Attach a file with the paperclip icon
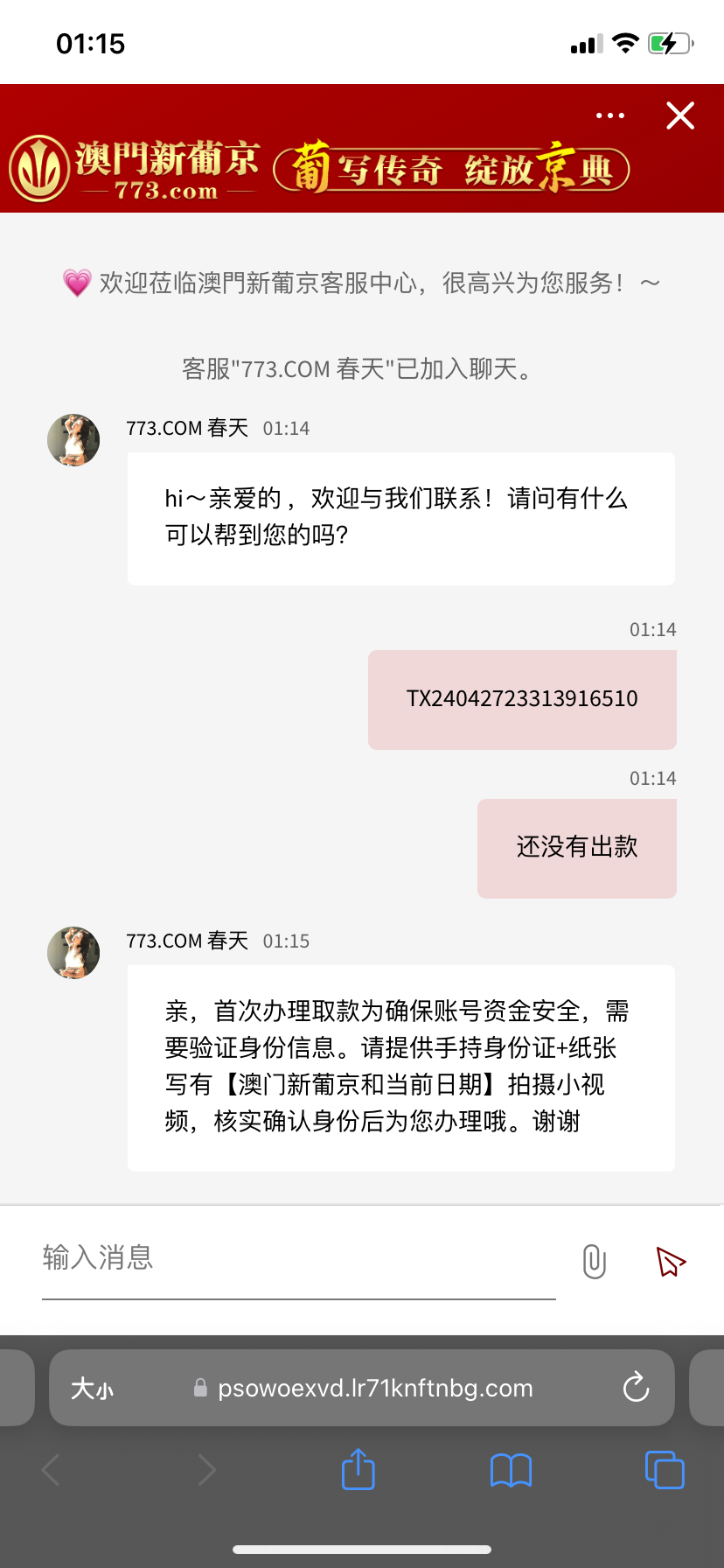Viewport: 724px width, 1568px height. (594, 1261)
